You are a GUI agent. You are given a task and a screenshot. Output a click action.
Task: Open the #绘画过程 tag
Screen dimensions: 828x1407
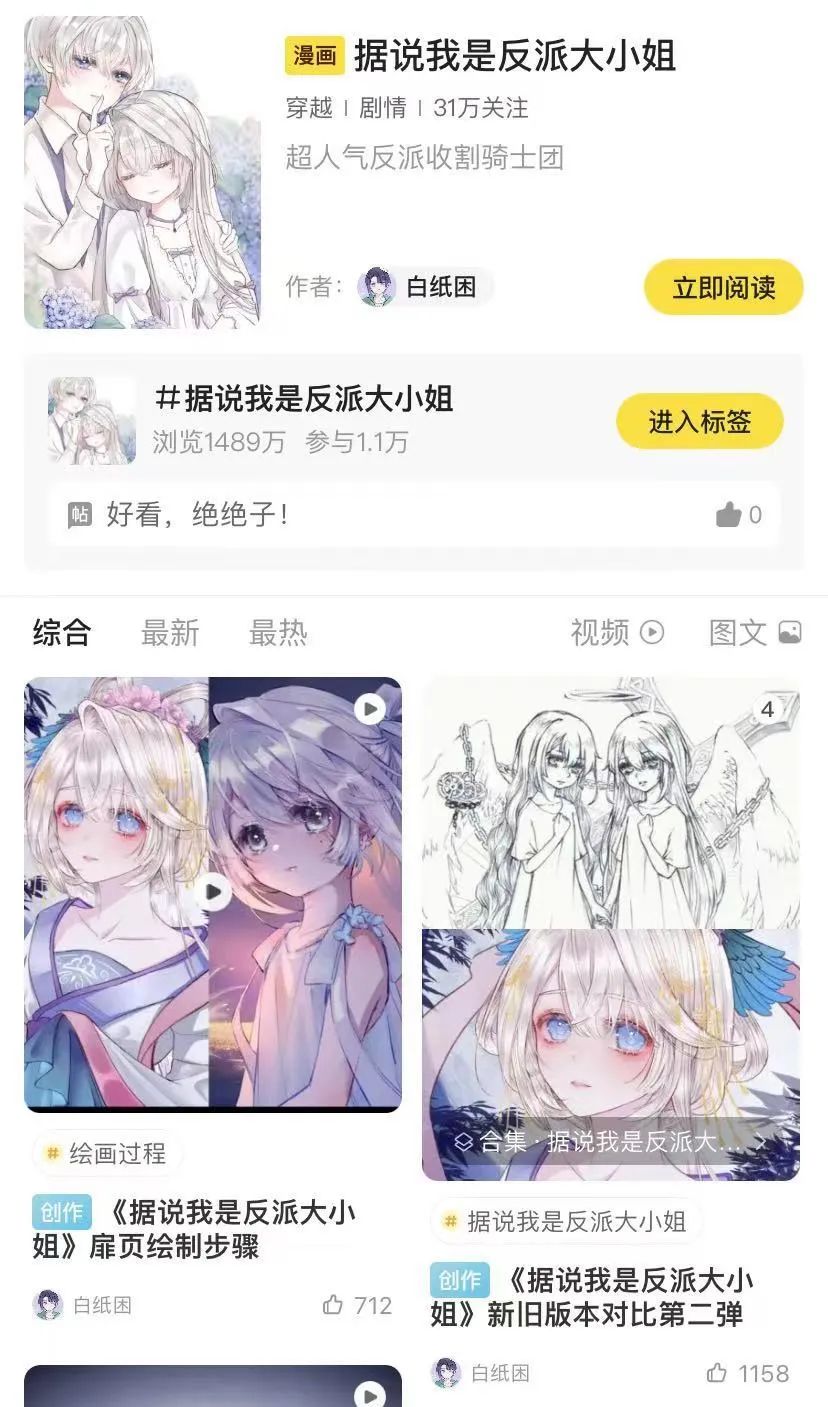[x=106, y=1154]
